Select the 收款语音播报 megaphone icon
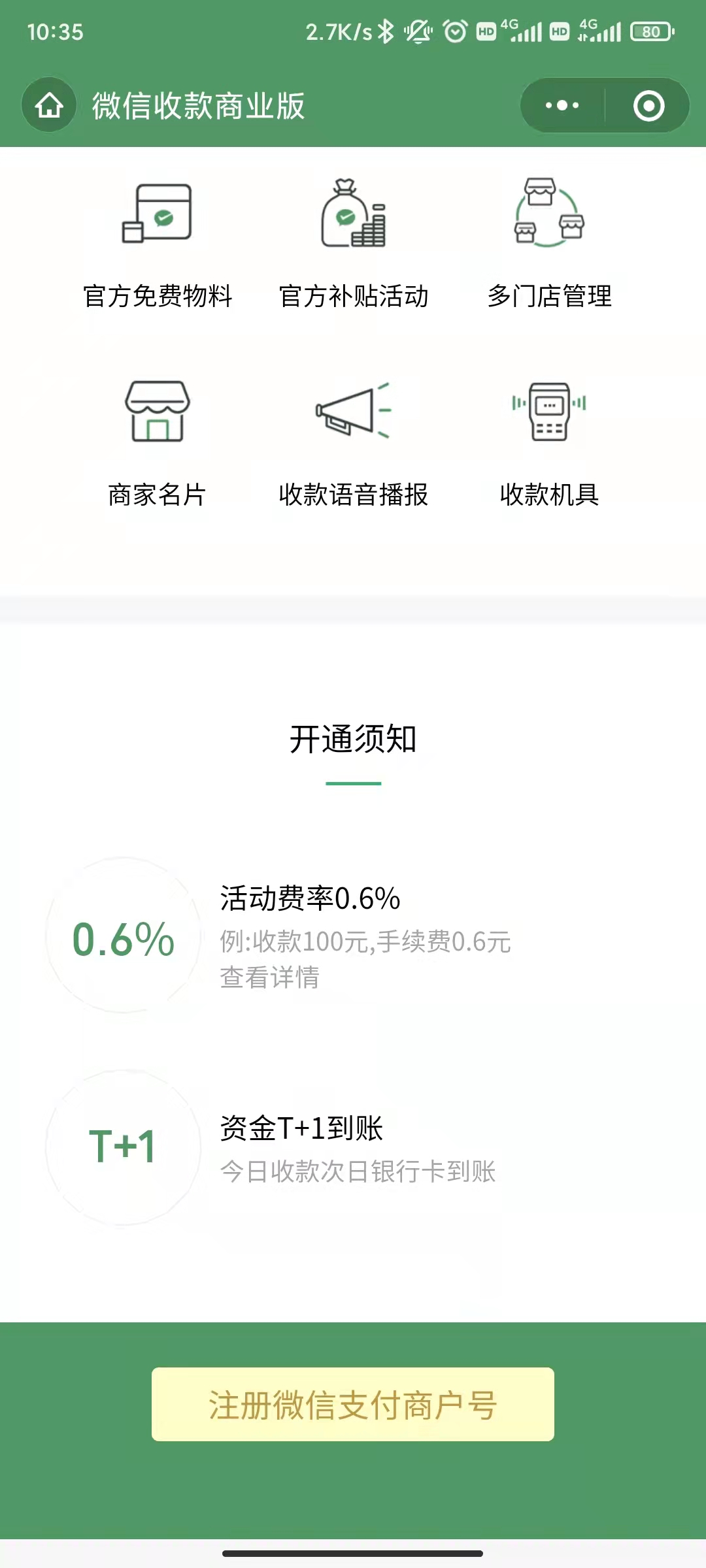 [x=353, y=412]
